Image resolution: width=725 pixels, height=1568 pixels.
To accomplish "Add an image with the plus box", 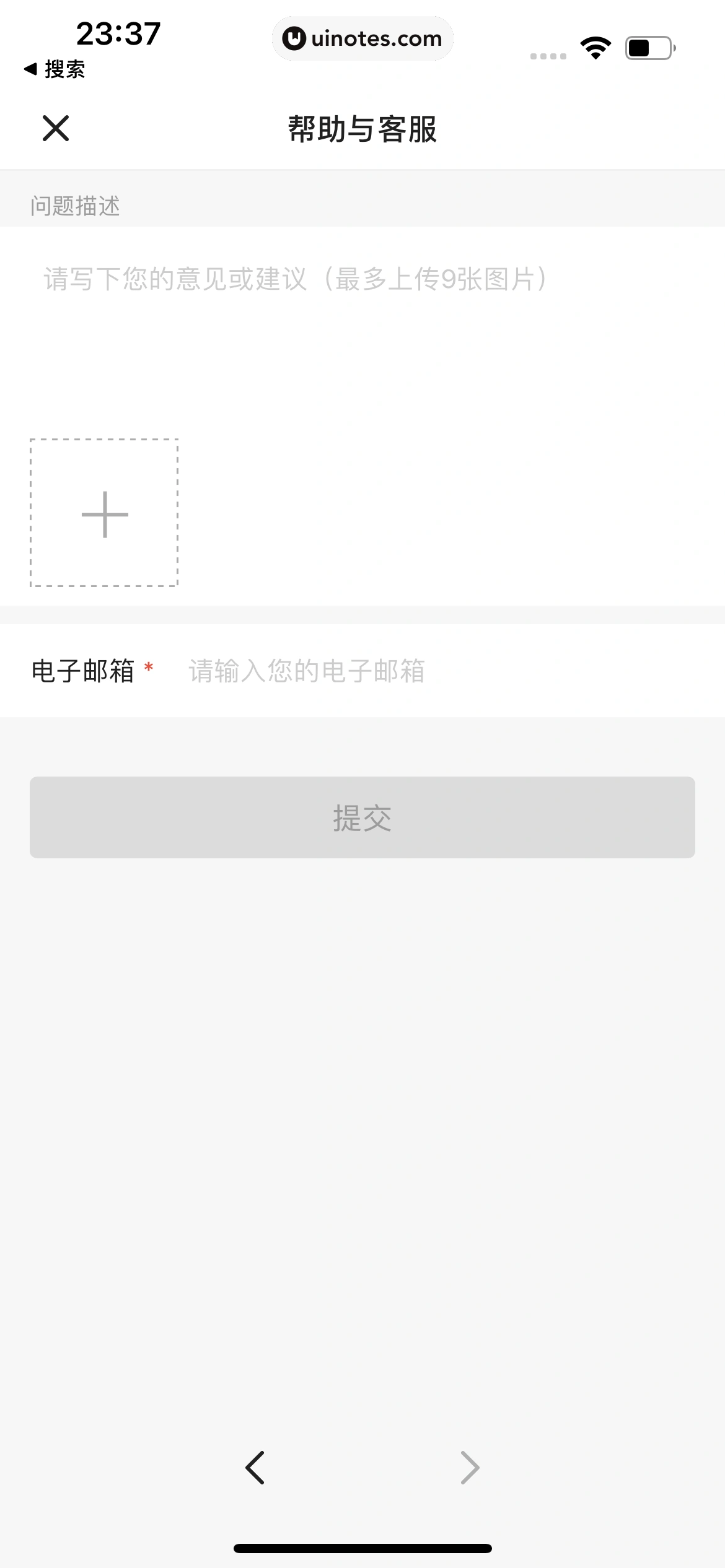I will click(104, 513).
